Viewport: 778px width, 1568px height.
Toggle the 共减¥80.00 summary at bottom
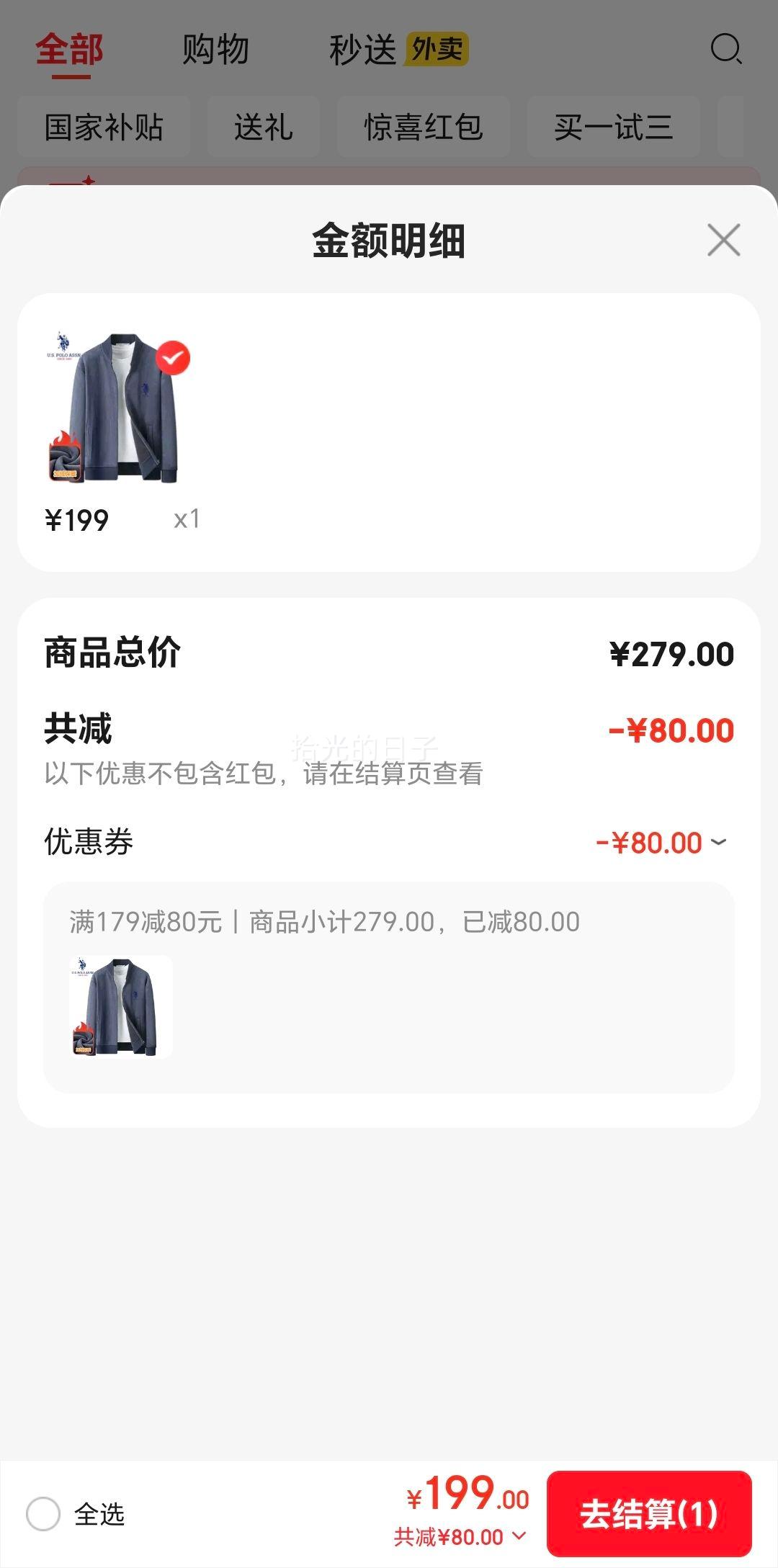460,1537
